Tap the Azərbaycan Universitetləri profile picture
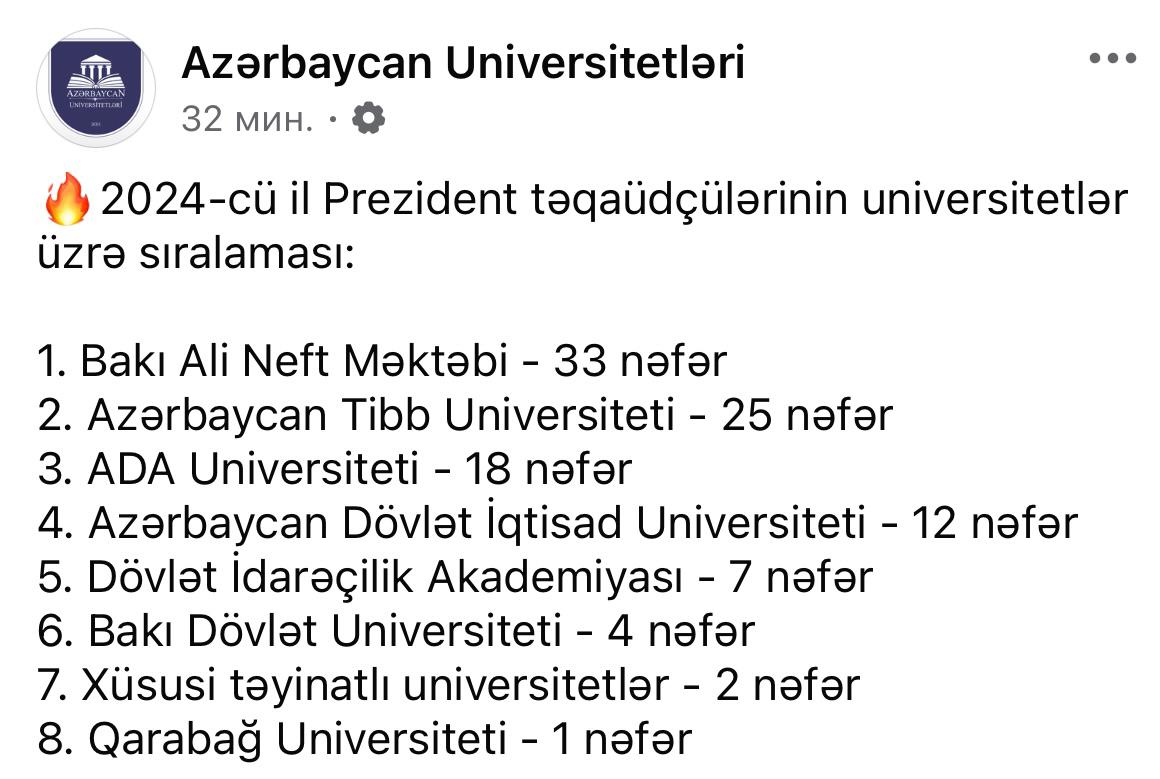Viewport: 1160px width, 779px height. [95, 88]
